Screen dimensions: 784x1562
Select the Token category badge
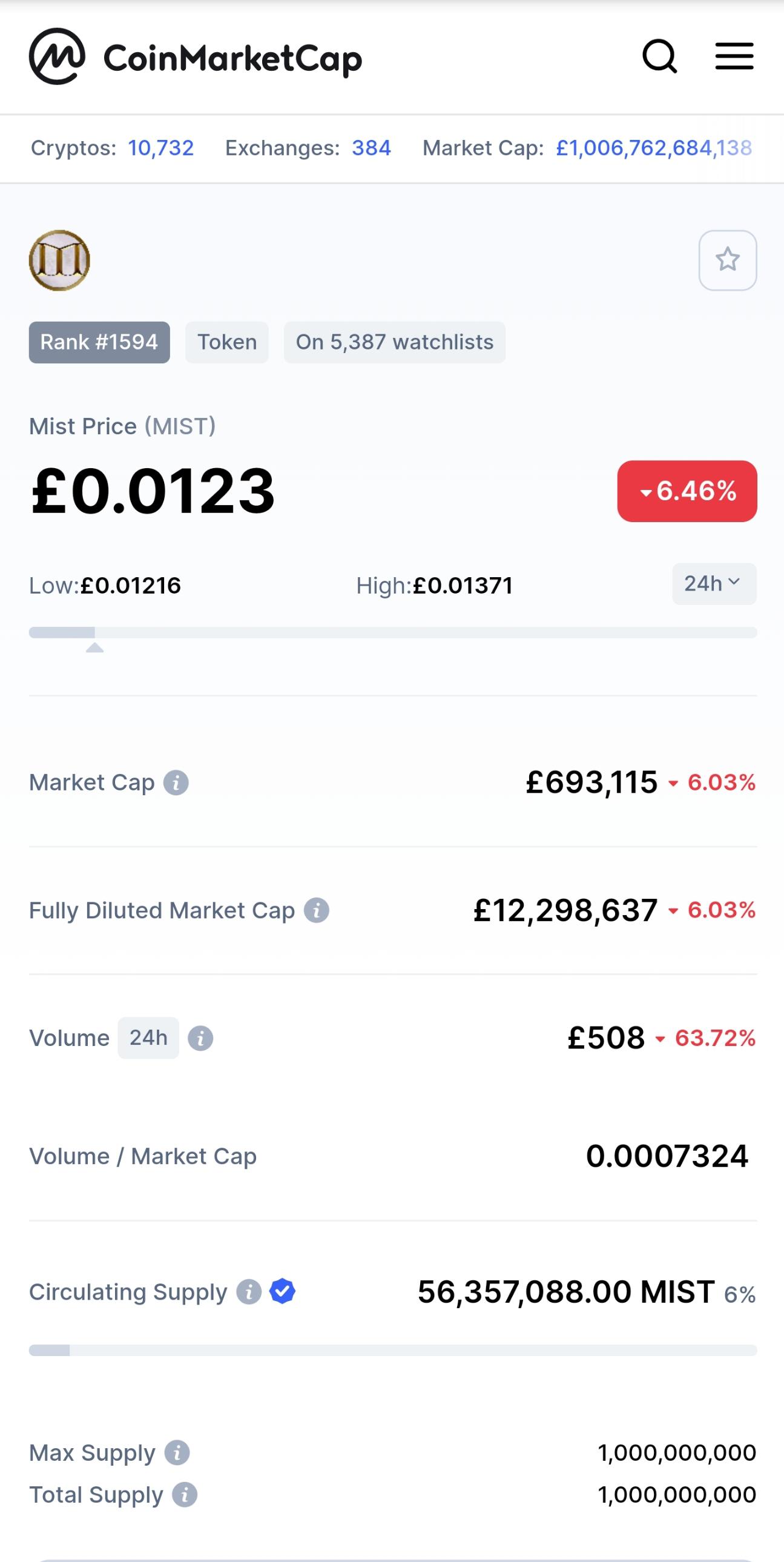pos(226,342)
